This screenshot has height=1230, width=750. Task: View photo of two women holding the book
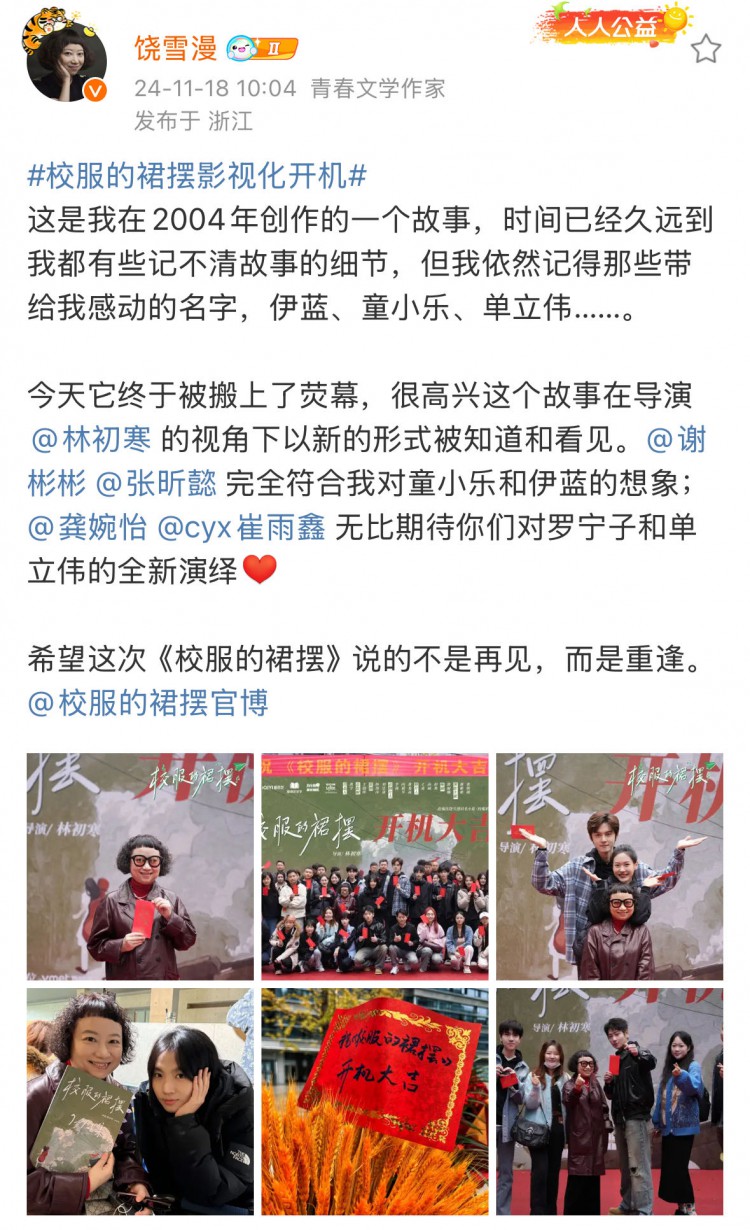(x=140, y=1101)
